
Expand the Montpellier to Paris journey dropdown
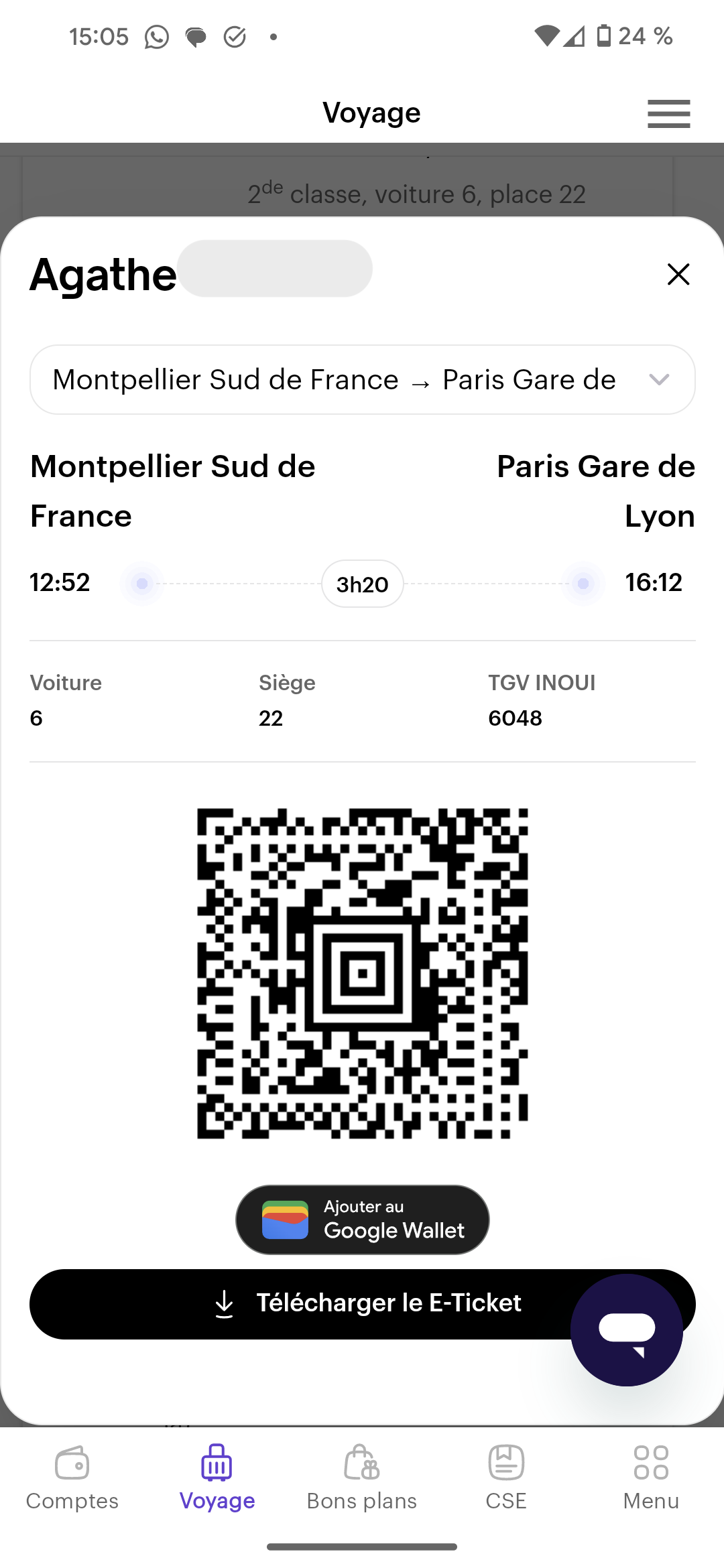(362, 379)
